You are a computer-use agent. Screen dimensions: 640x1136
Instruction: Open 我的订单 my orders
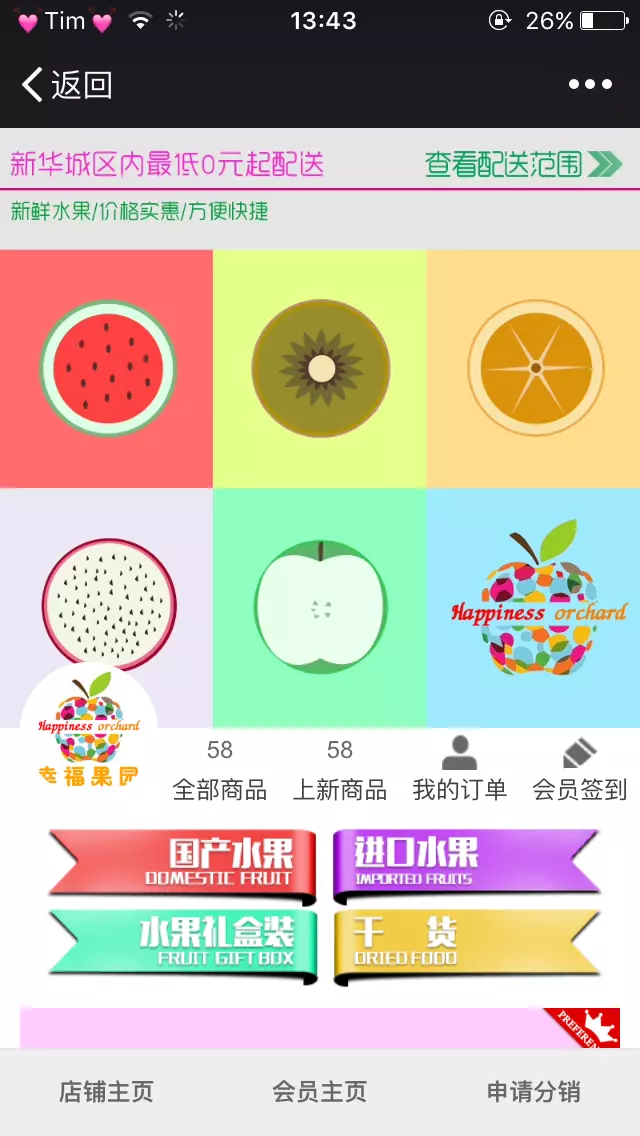(x=459, y=771)
